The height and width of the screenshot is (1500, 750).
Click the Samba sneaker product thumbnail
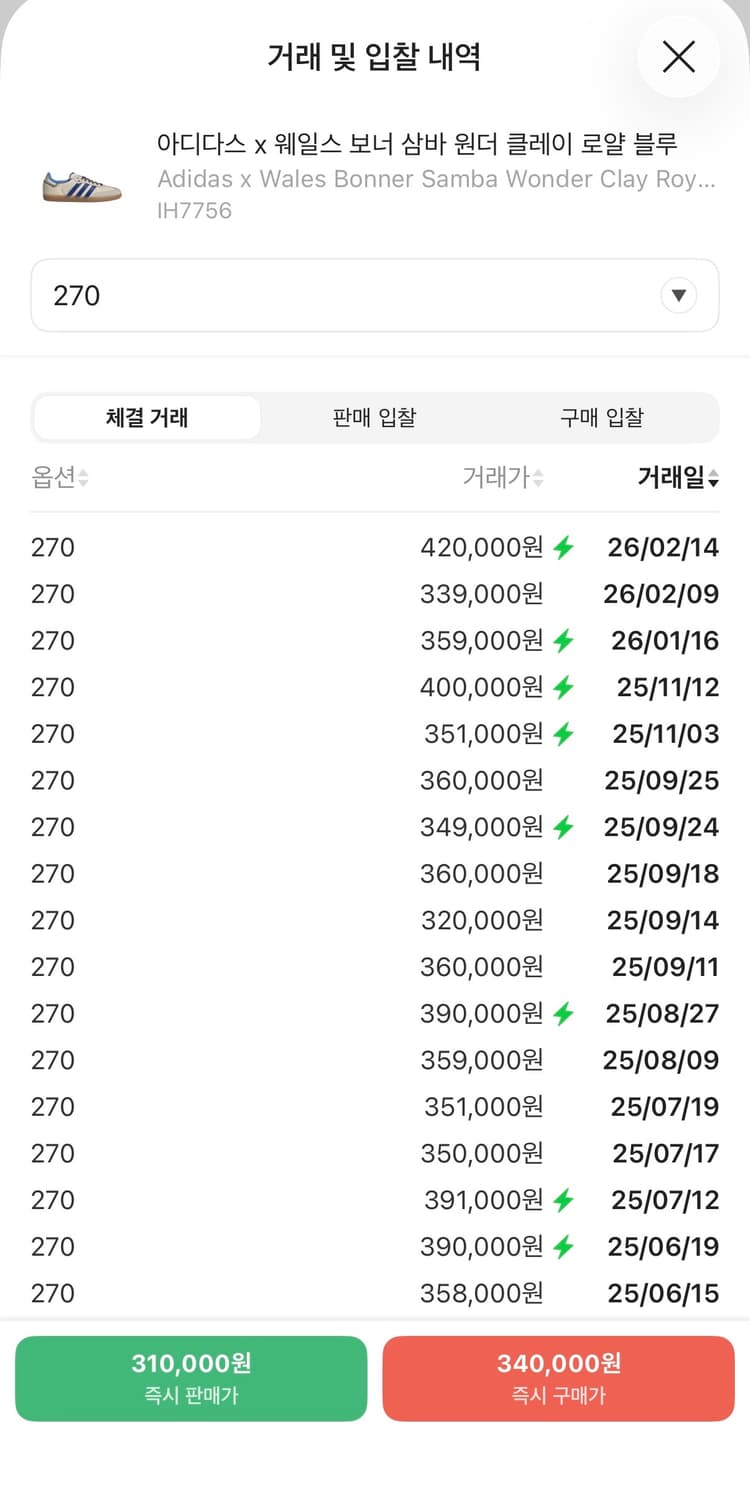click(80, 178)
